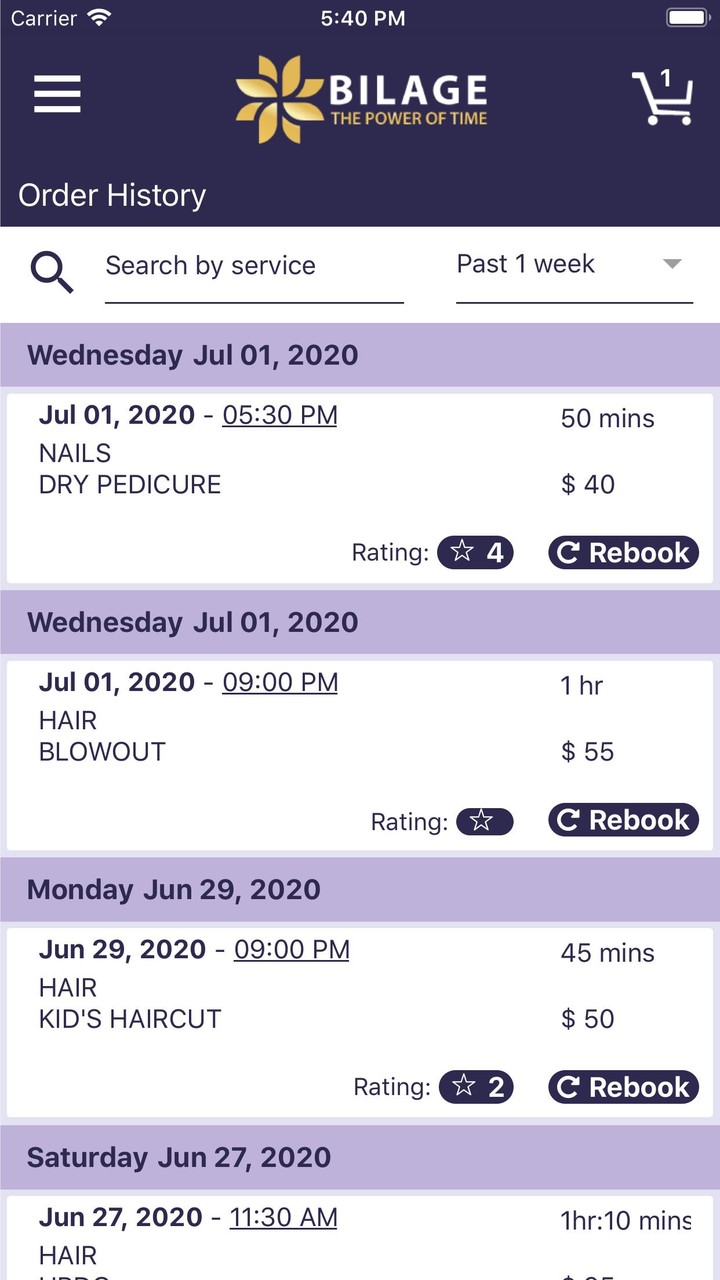The height and width of the screenshot is (1280, 720).
Task: Open the hamburger menu
Action: (57, 95)
